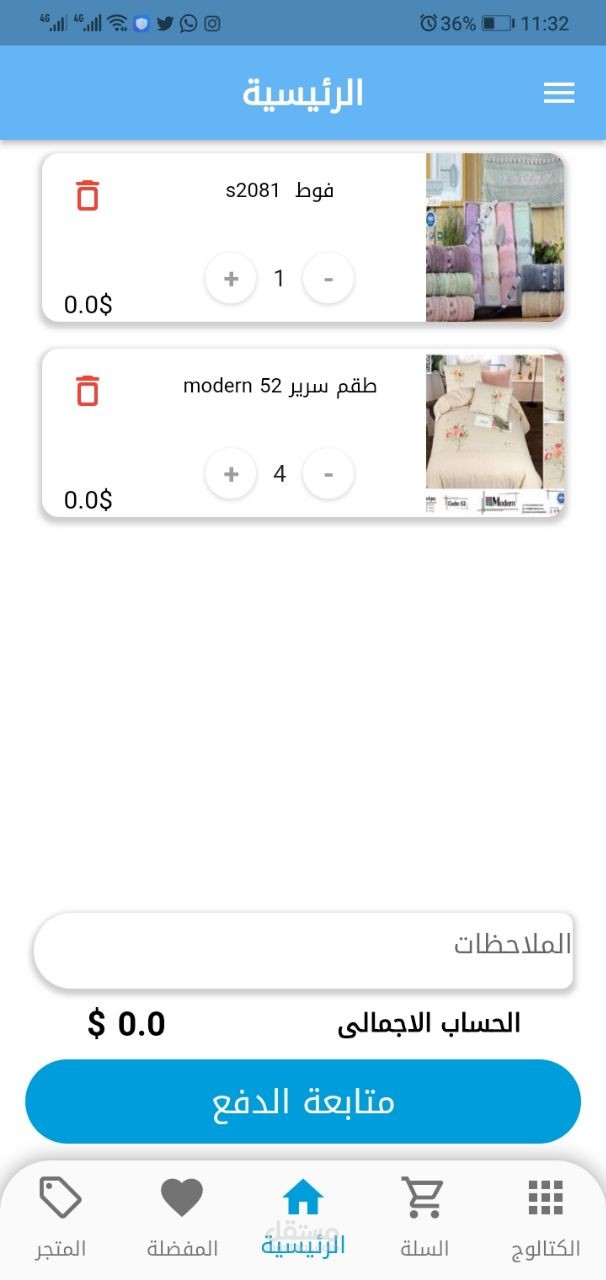606x1280 pixels.
Task: Open the المفضلة favorites tab
Action: pos(182,1218)
